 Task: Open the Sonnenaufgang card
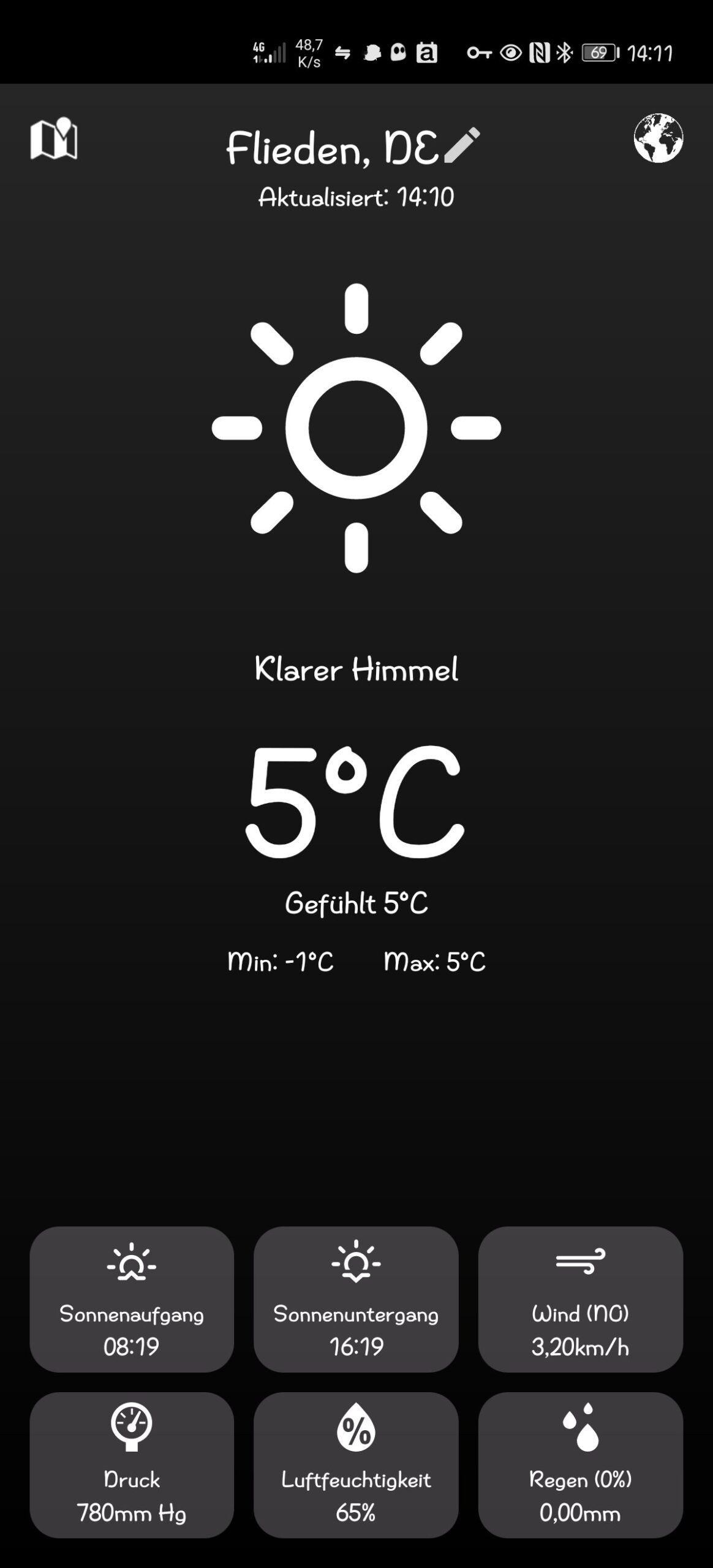pos(132,1299)
